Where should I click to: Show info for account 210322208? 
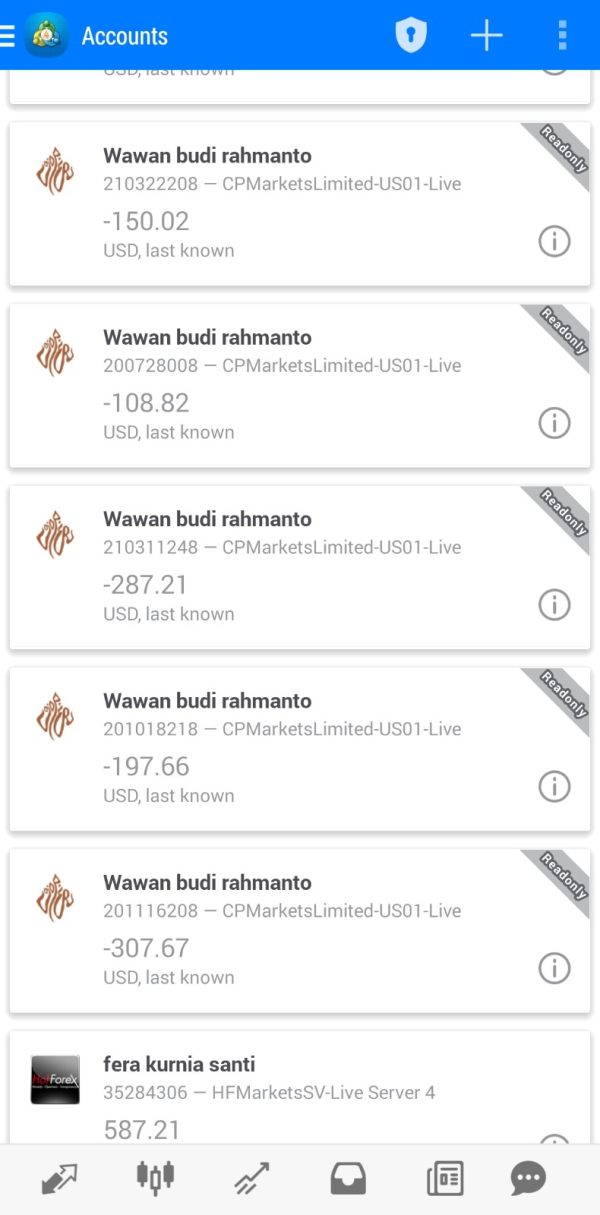[554, 241]
